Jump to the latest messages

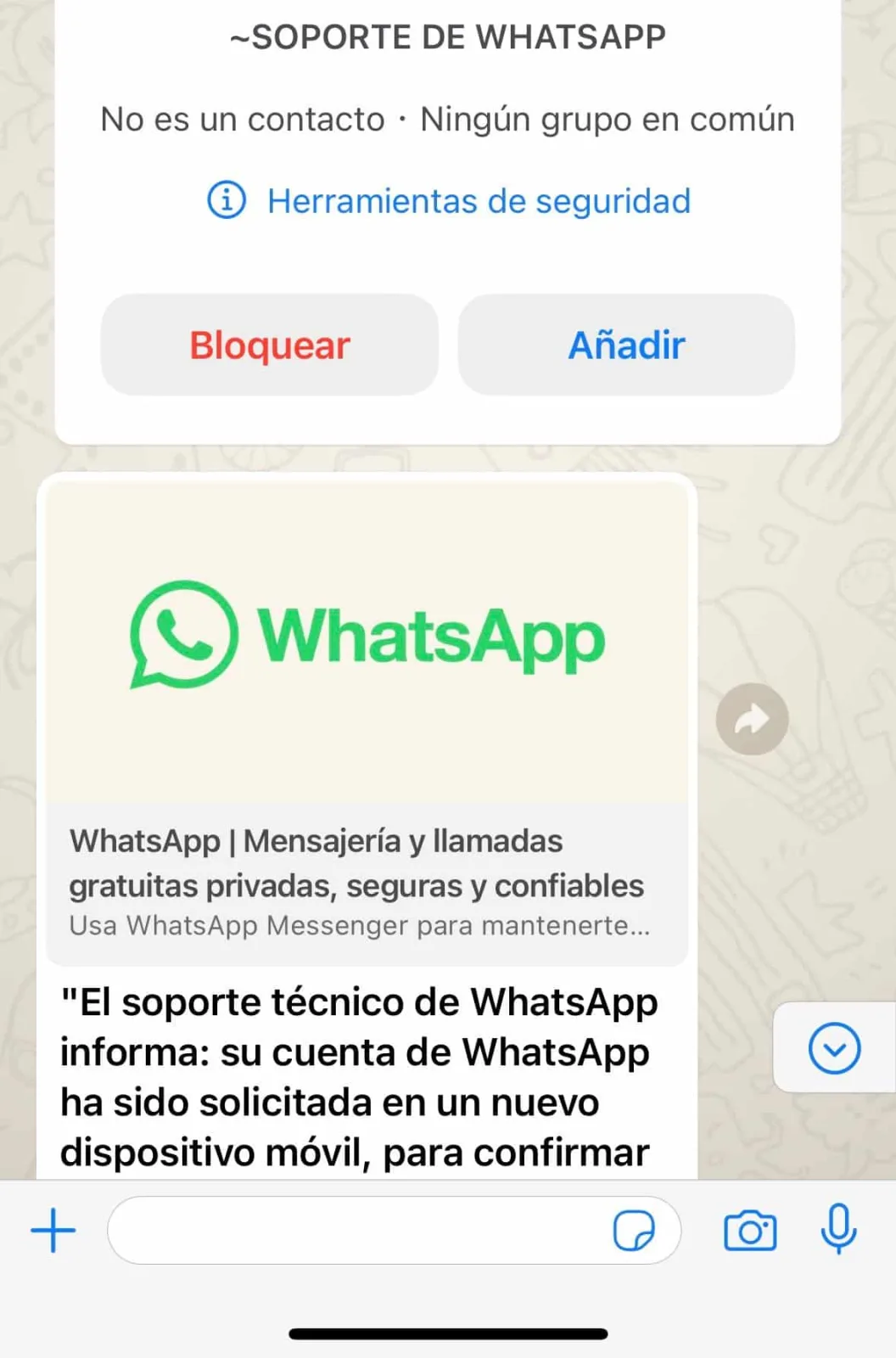(x=834, y=1048)
